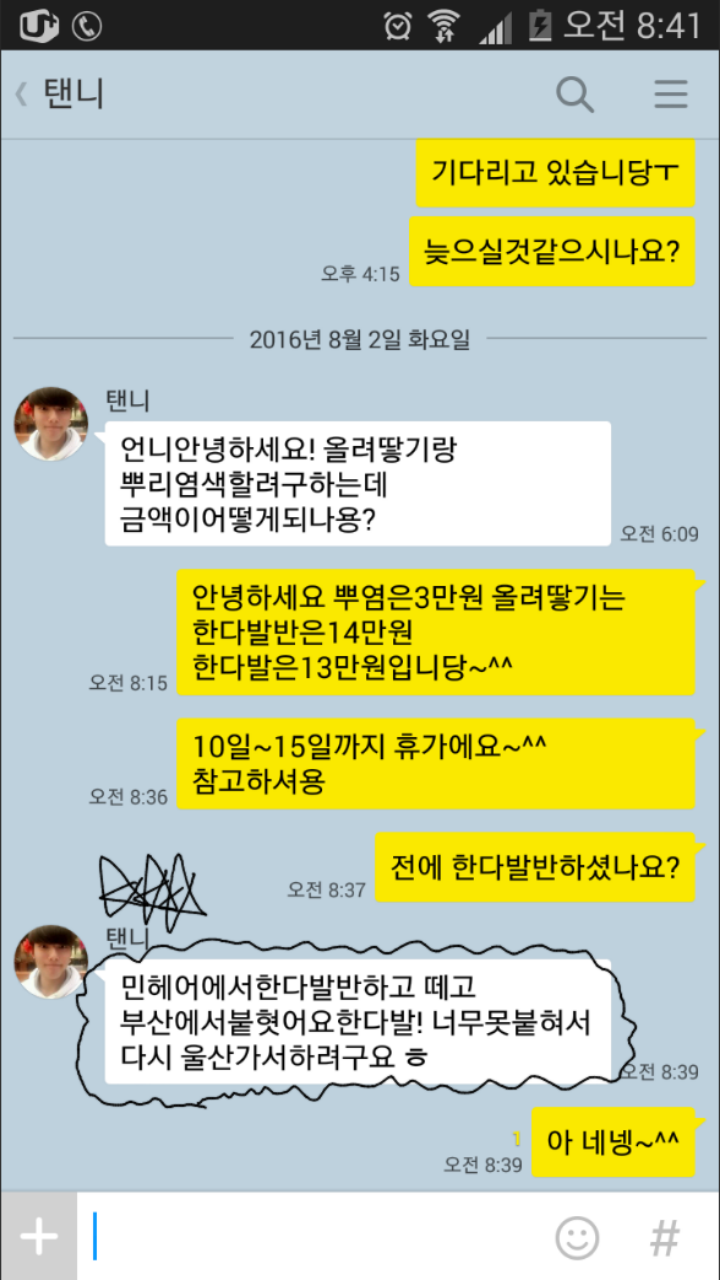
Task: View 탠니's profile photo by 오전 6:09 message
Action: [x=50, y=424]
